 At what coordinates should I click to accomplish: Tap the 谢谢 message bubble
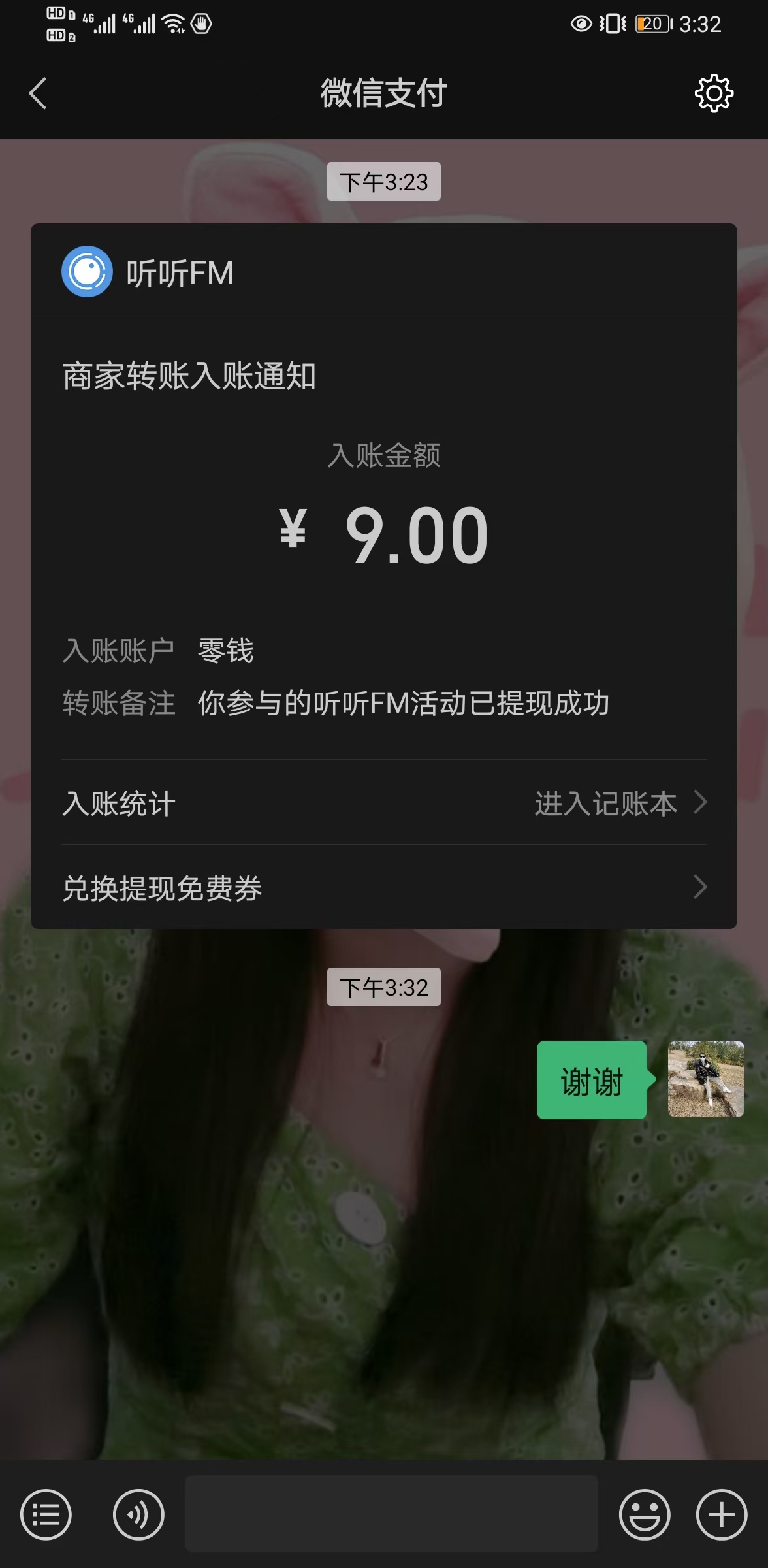[x=591, y=1081]
